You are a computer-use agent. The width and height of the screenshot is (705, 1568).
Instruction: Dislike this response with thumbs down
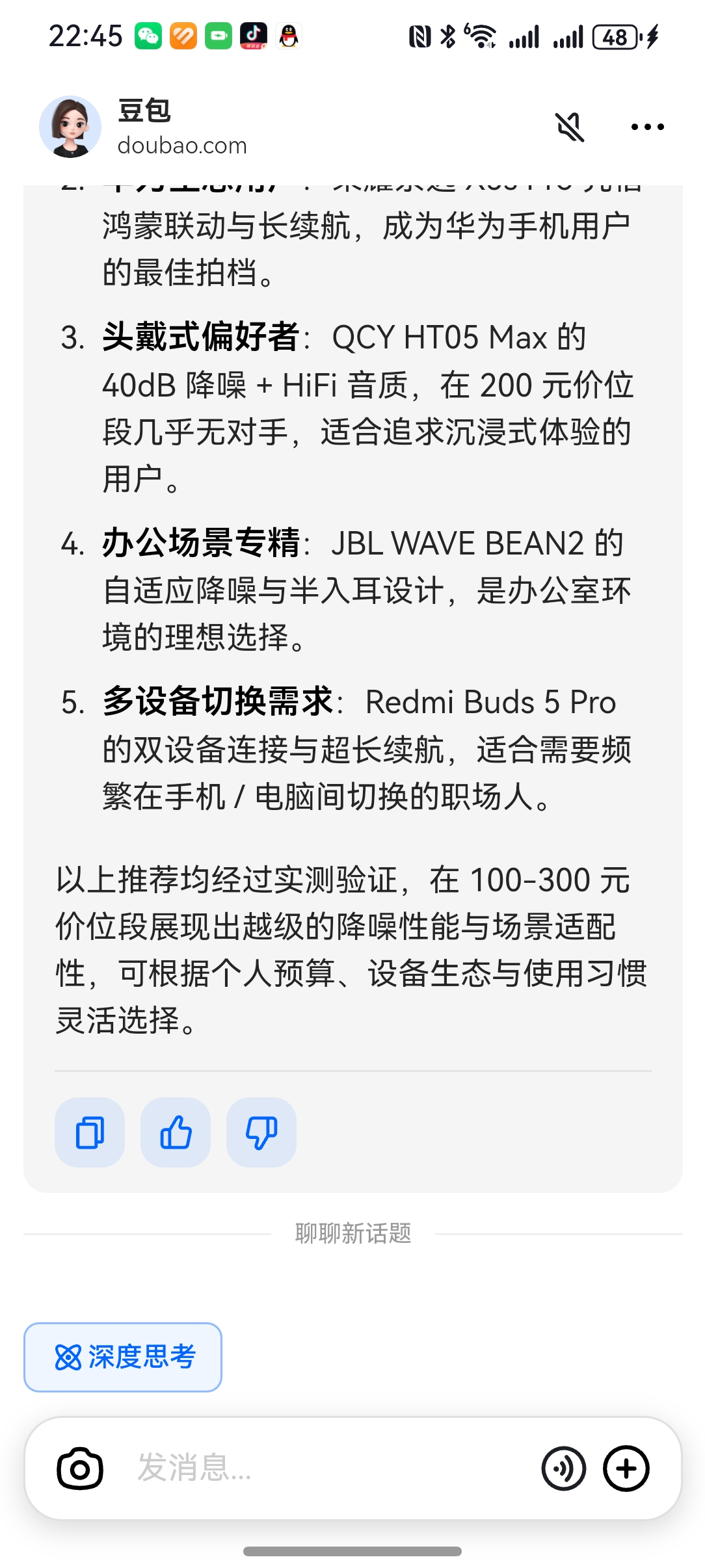click(x=261, y=1132)
